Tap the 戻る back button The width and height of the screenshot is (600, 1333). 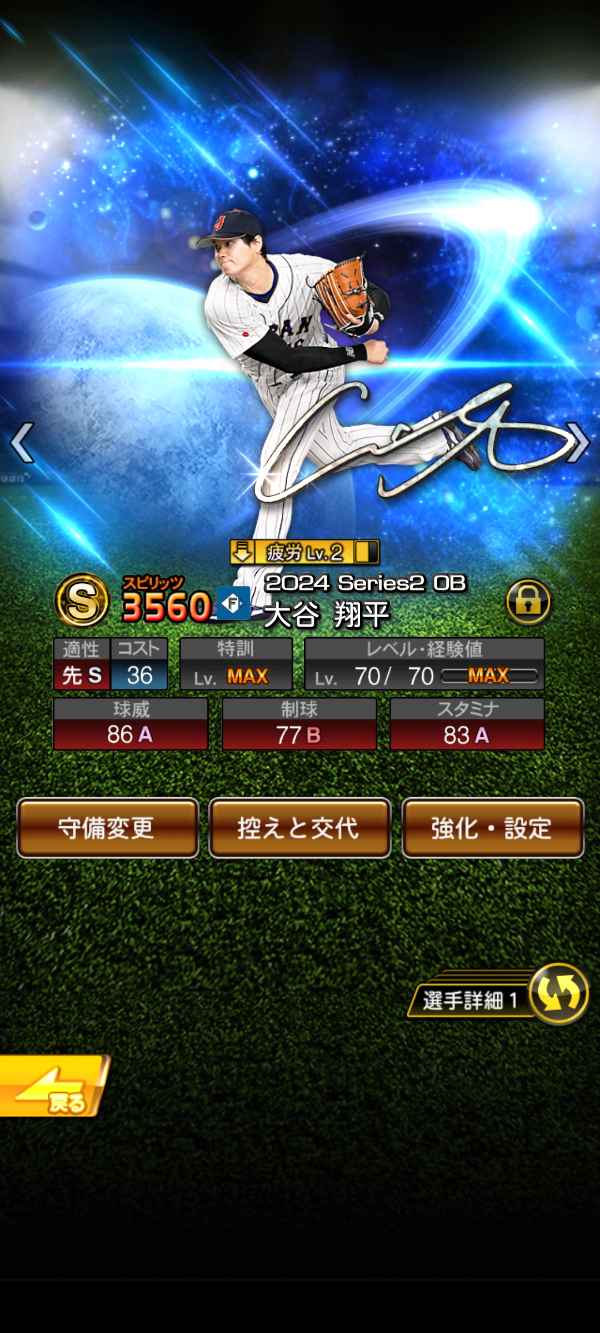point(52,1088)
